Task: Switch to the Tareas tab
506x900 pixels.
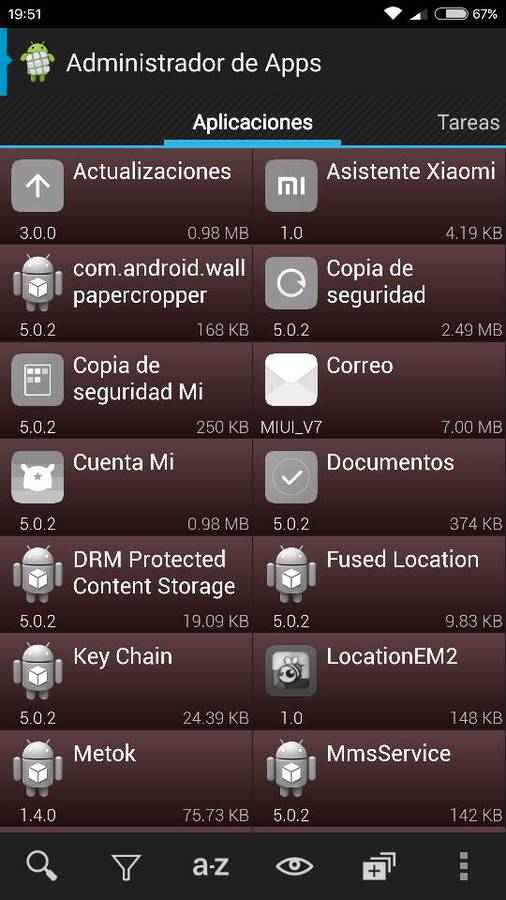Action: pyautogui.click(x=468, y=122)
